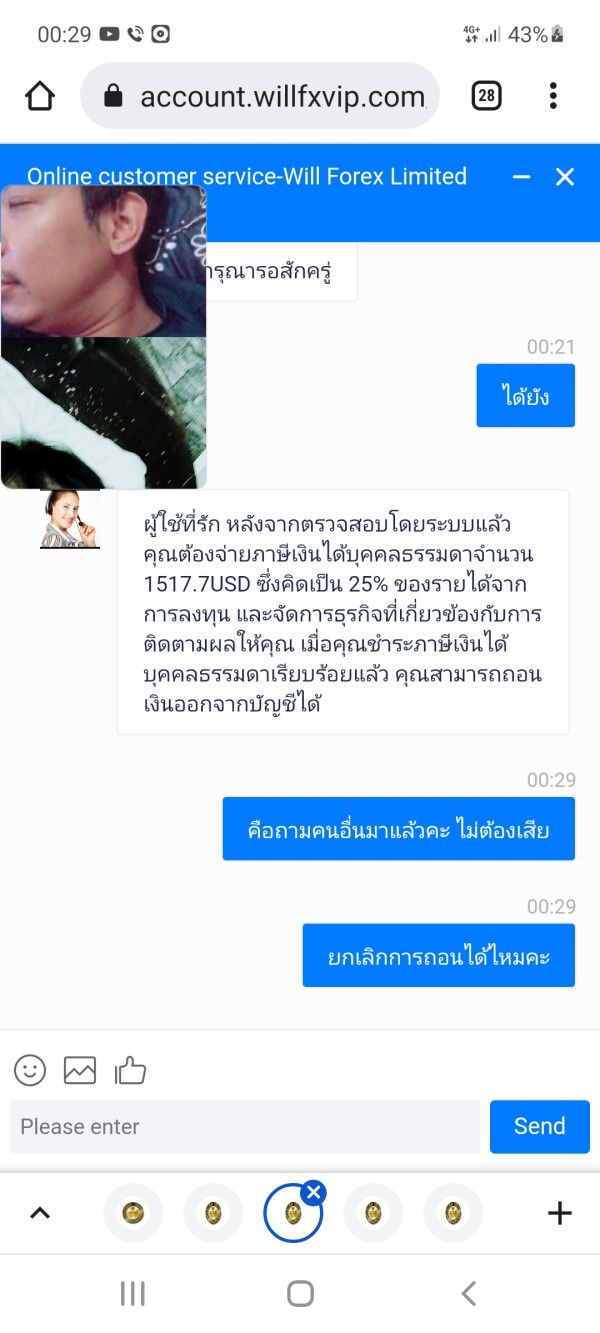Minimize the customer service chat window
Screen dimensions: 600x1333
[x=521, y=177]
